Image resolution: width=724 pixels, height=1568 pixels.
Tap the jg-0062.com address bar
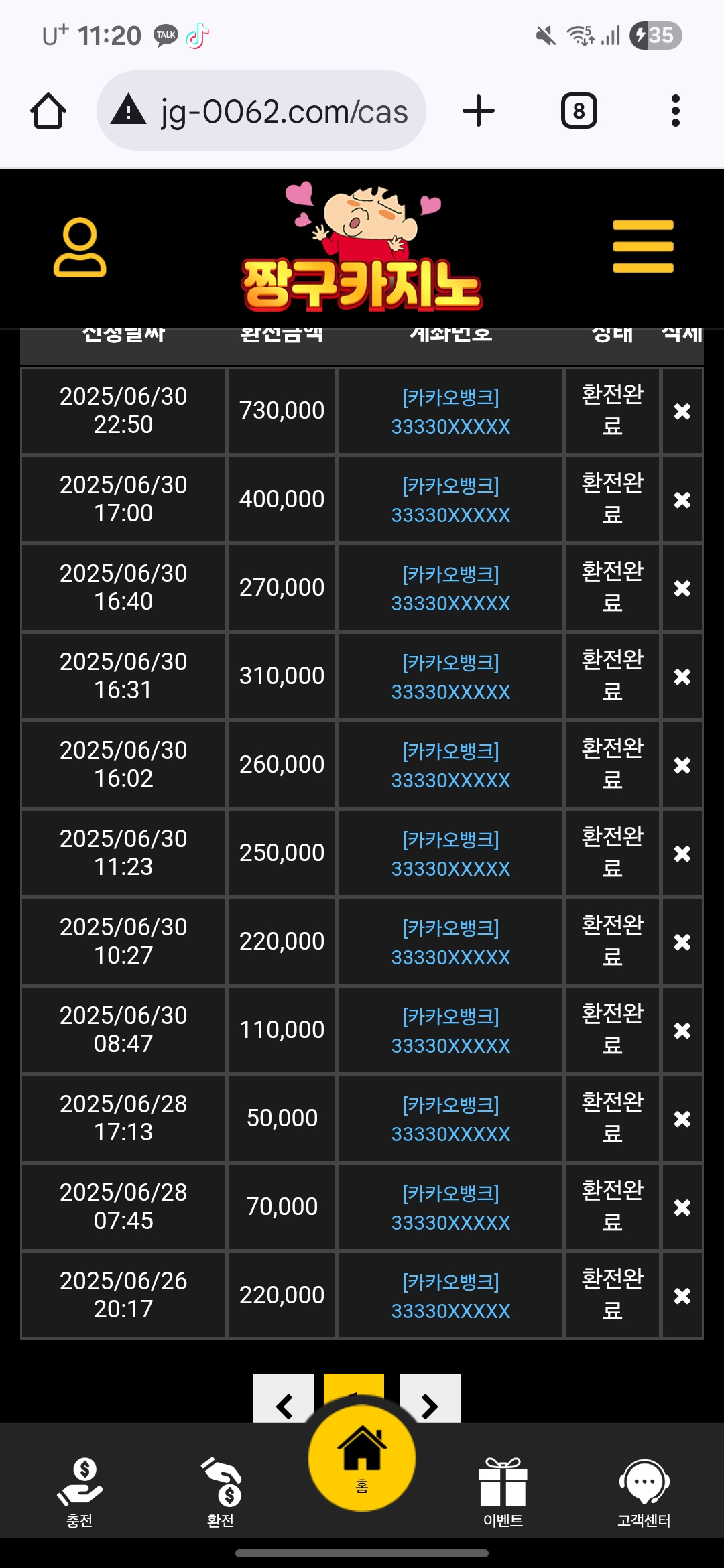pyautogui.click(x=261, y=111)
